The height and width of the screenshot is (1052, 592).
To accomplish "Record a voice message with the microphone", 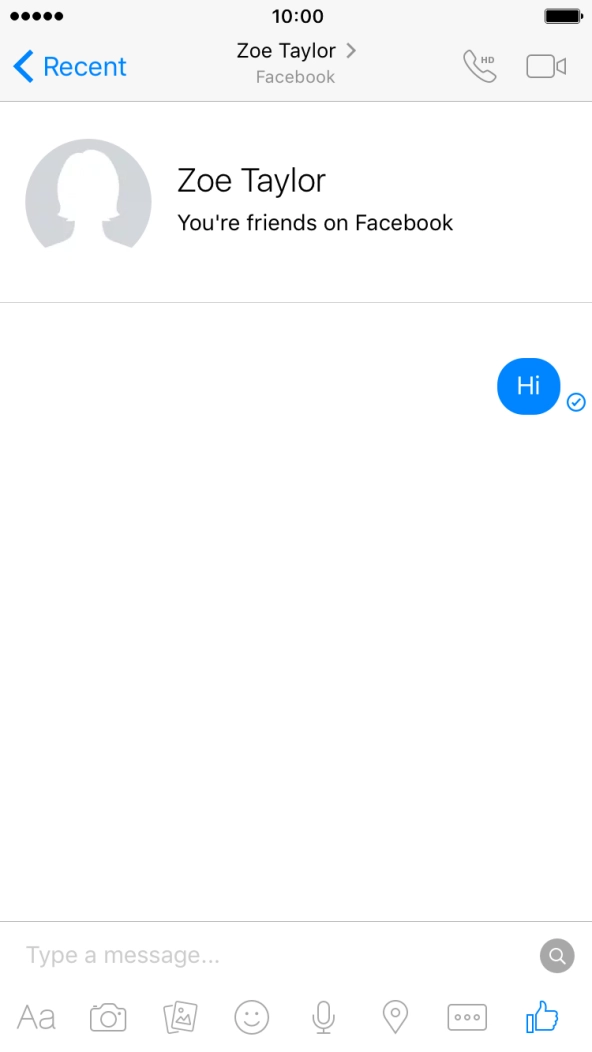I will coord(324,1018).
